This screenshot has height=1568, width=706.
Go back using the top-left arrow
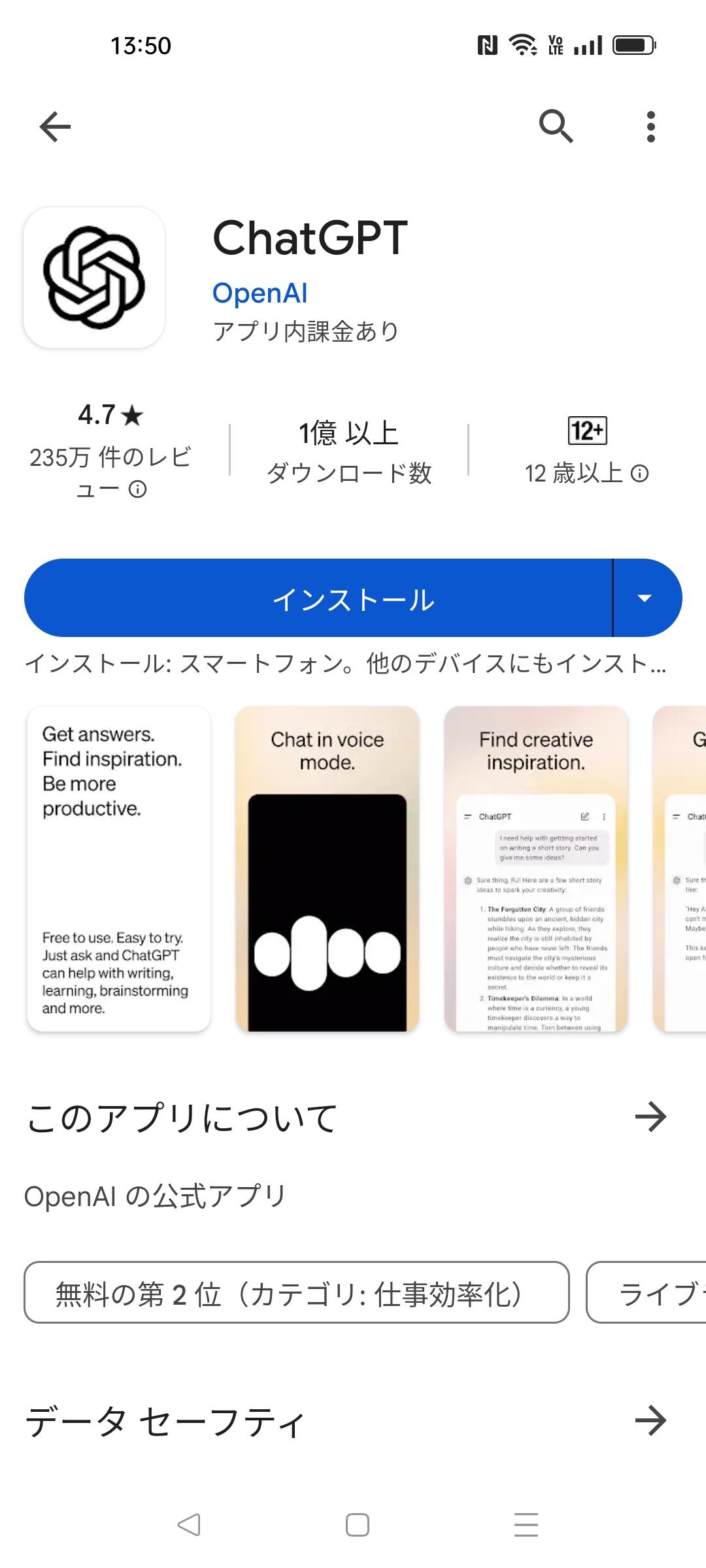tap(55, 126)
